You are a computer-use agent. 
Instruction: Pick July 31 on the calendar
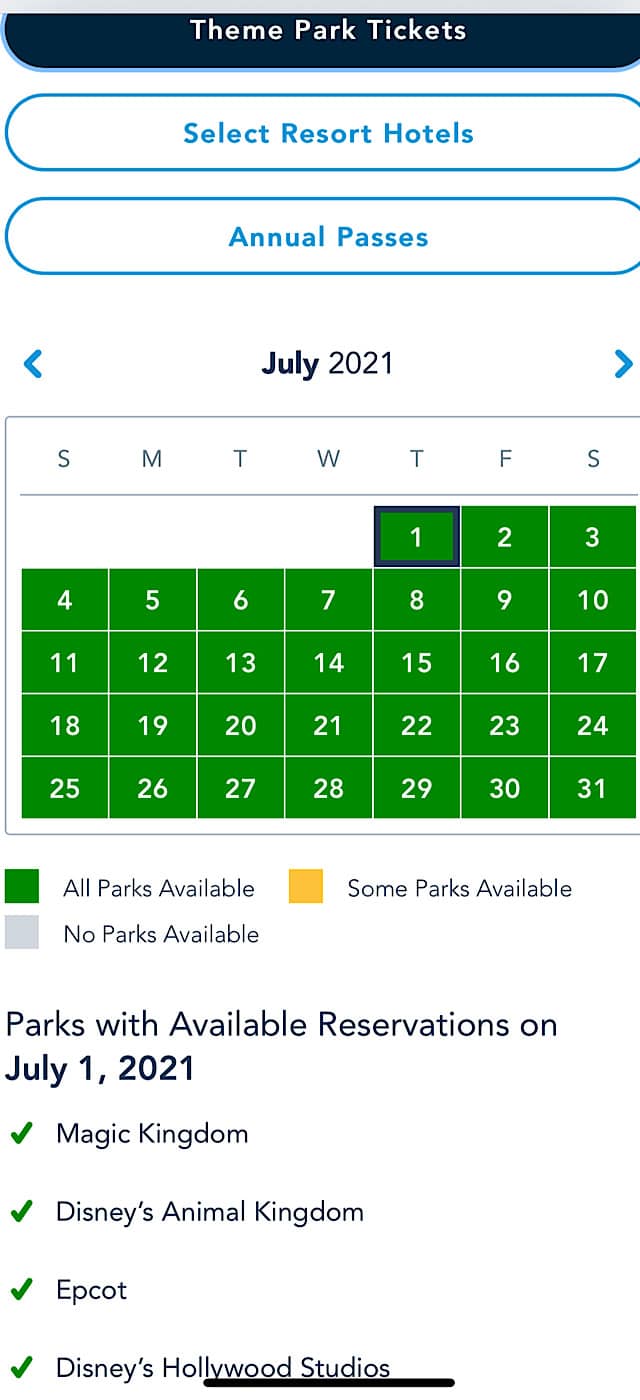(x=592, y=788)
